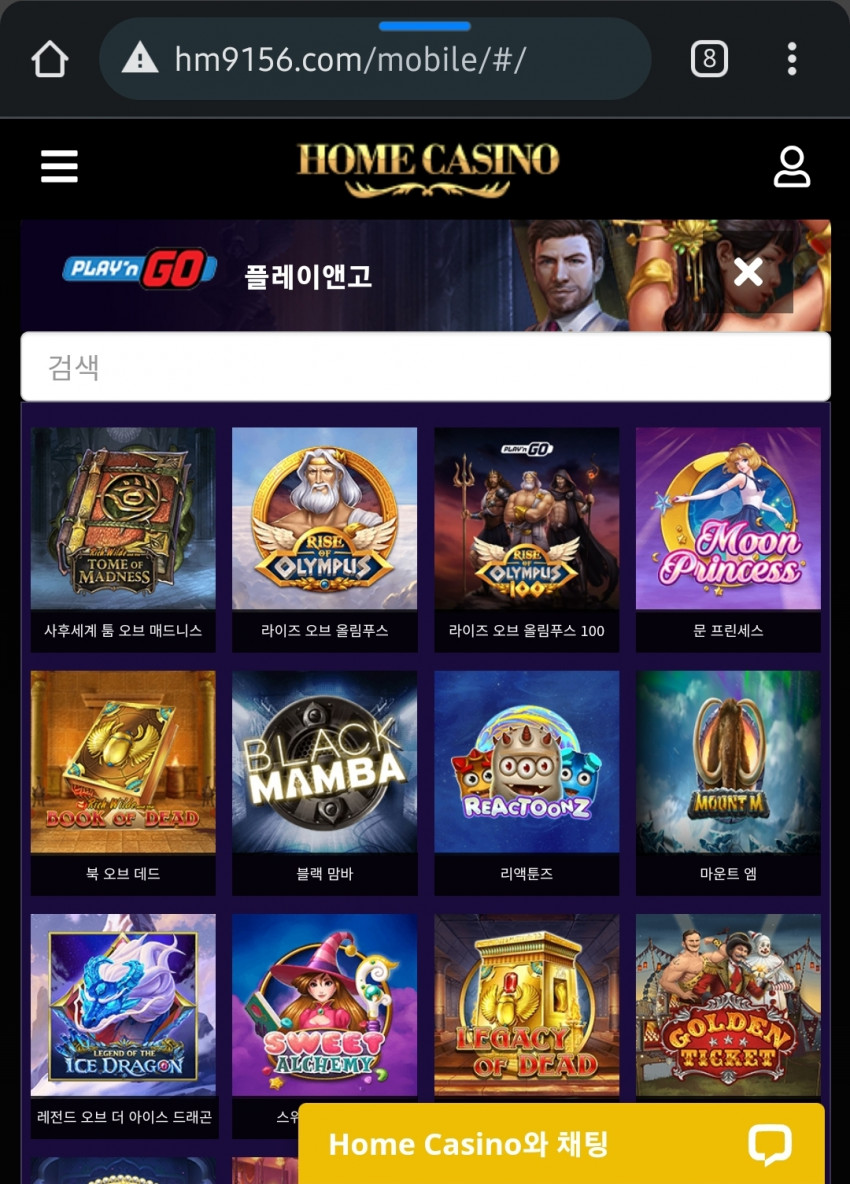Launch the Reactoonz game
Image resolution: width=850 pixels, height=1184 pixels.
(x=526, y=762)
